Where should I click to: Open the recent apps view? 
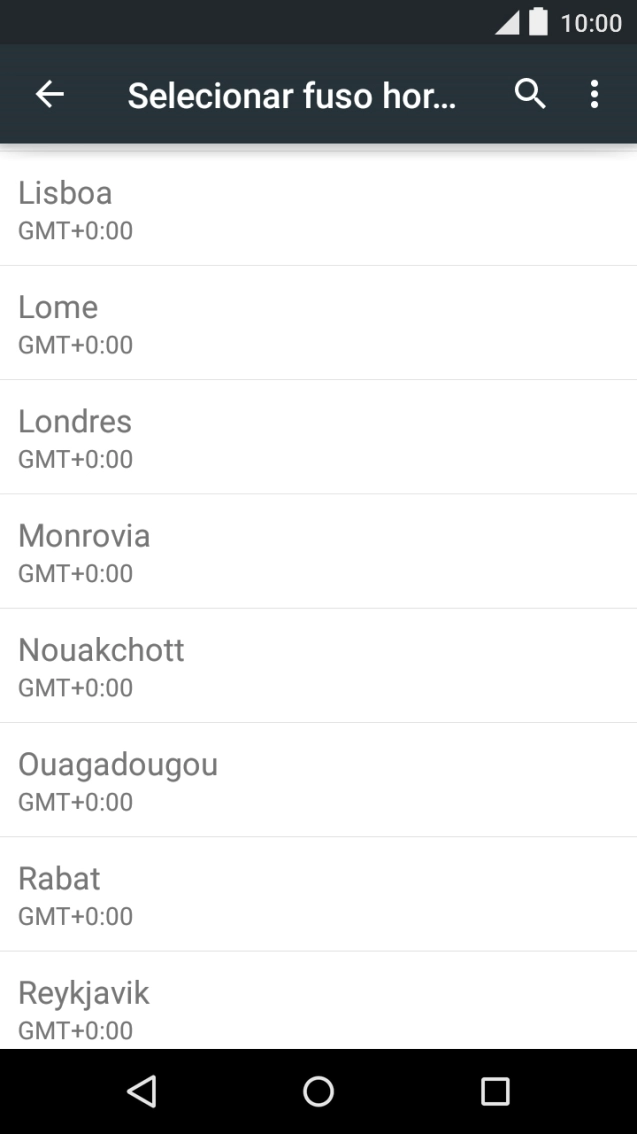coord(494,1091)
